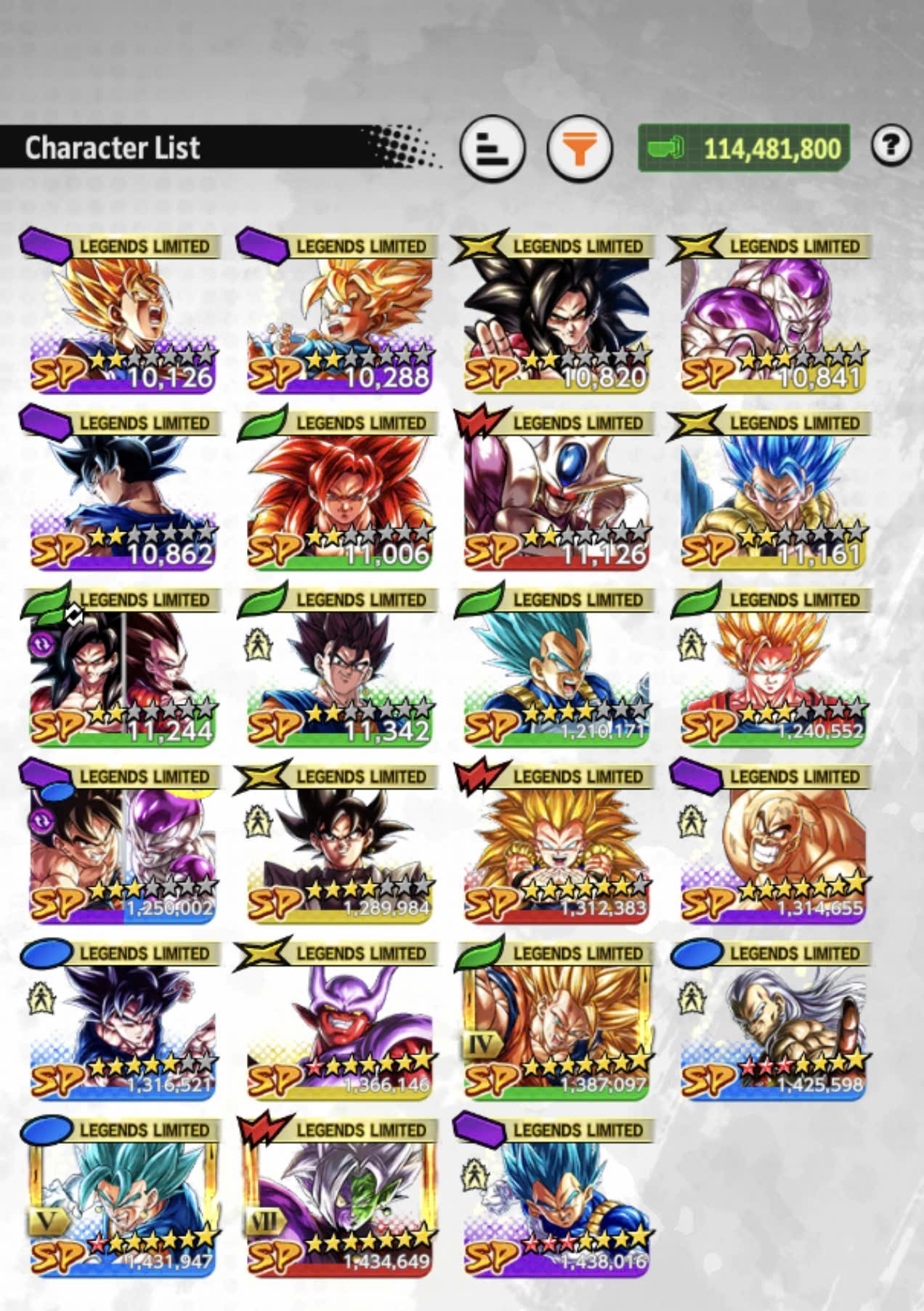The height and width of the screenshot is (1311, 924).
Task: Select the tag character card showing 11,244
Action: [x=121, y=665]
